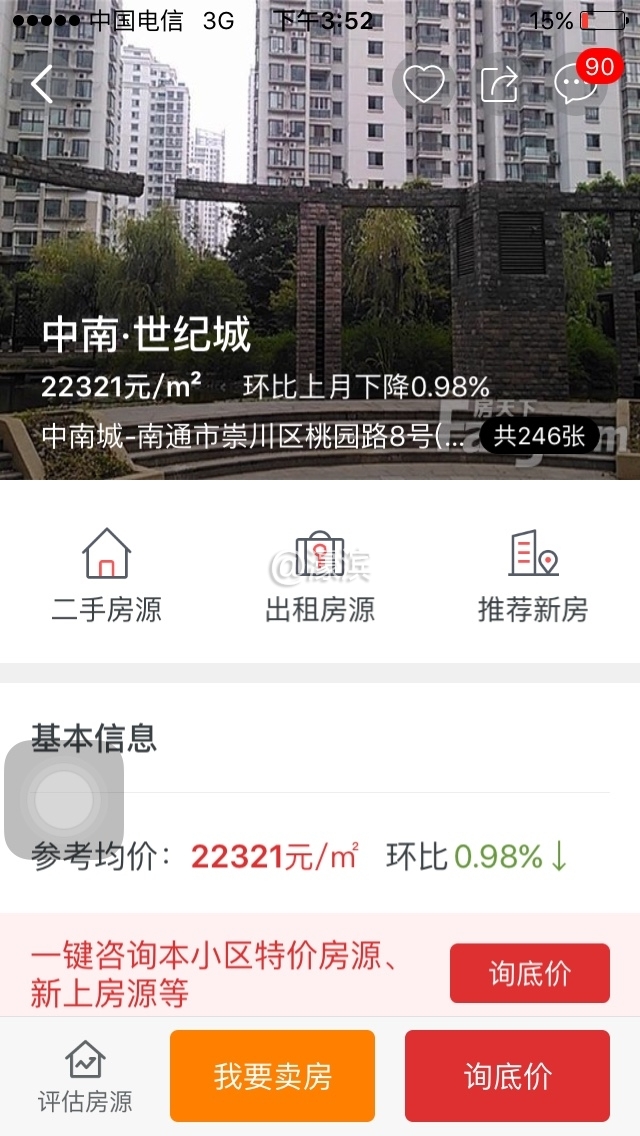
Task: Tap 询底价 in the bottom bar
Action: pos(507,1076)
